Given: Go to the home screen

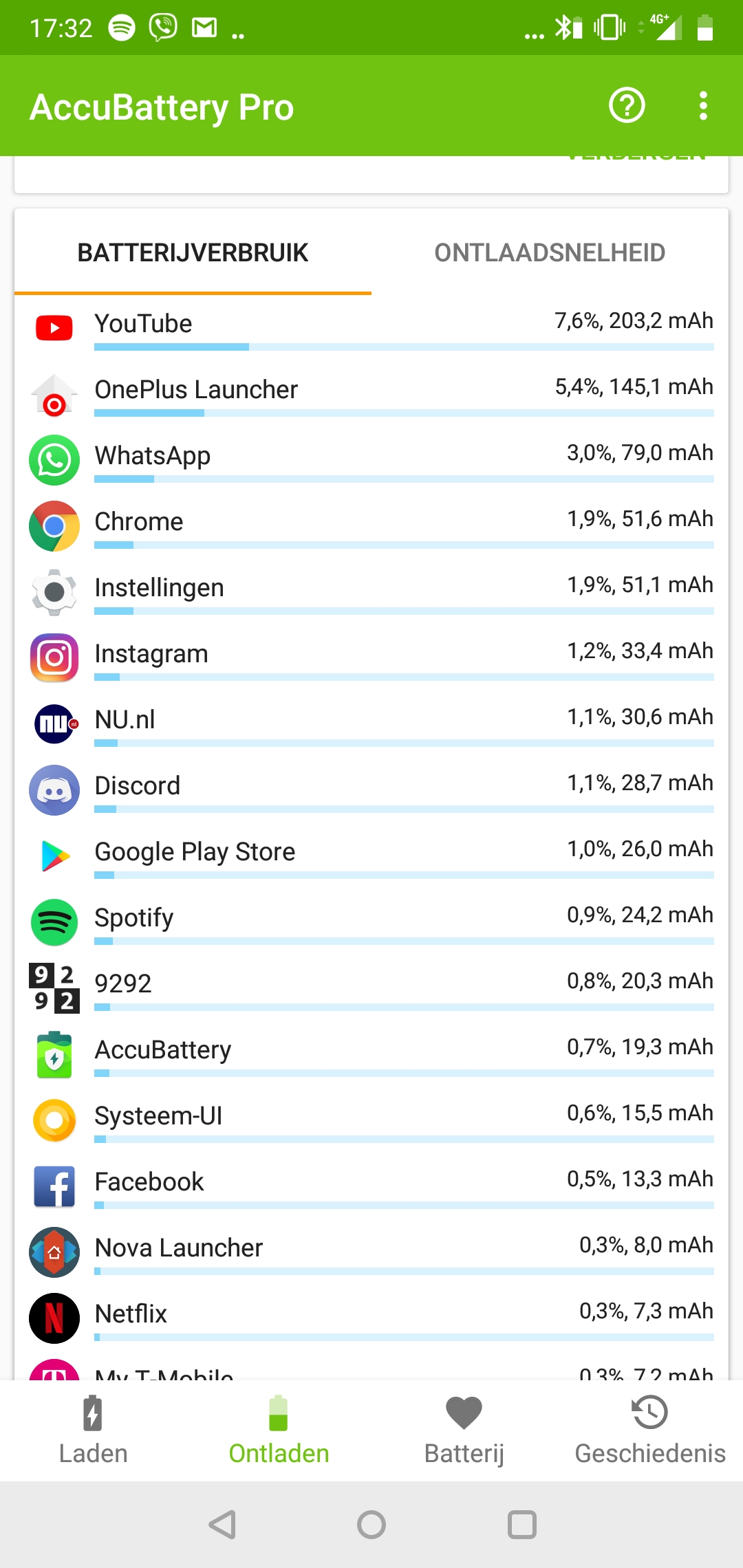Looking at the screenshot, I should click(x=371, y=1525).
